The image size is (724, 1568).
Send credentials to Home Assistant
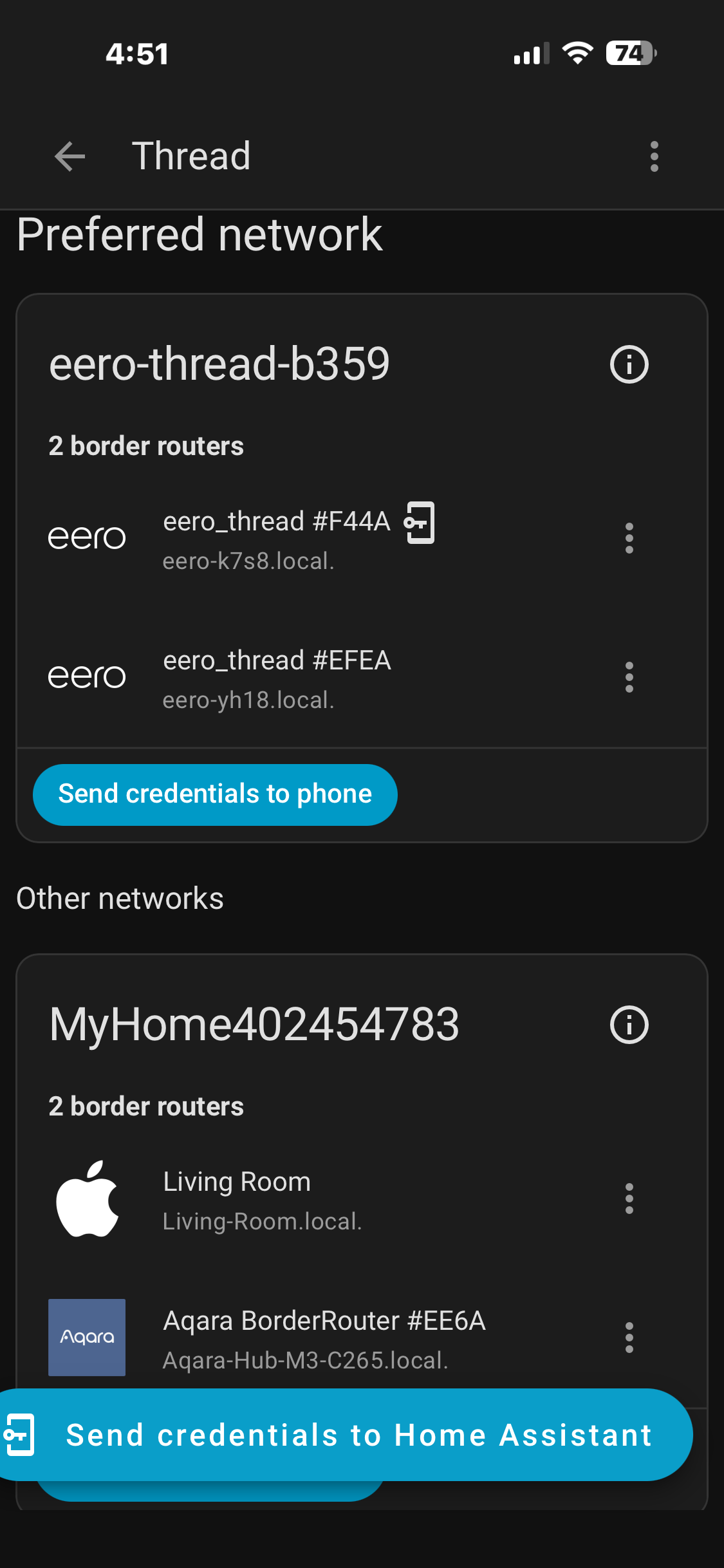(348, 1435)
